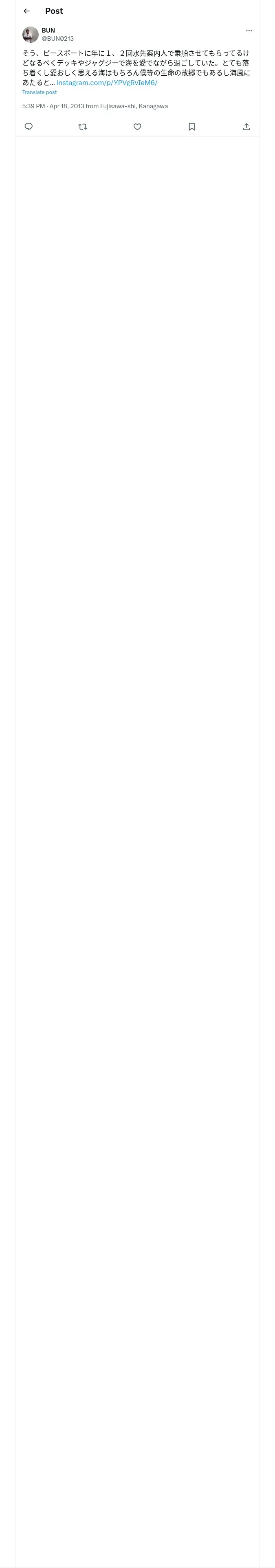The image size is (275, 1568).
Task: Repost BUN's post
Action: coord(83,127)
